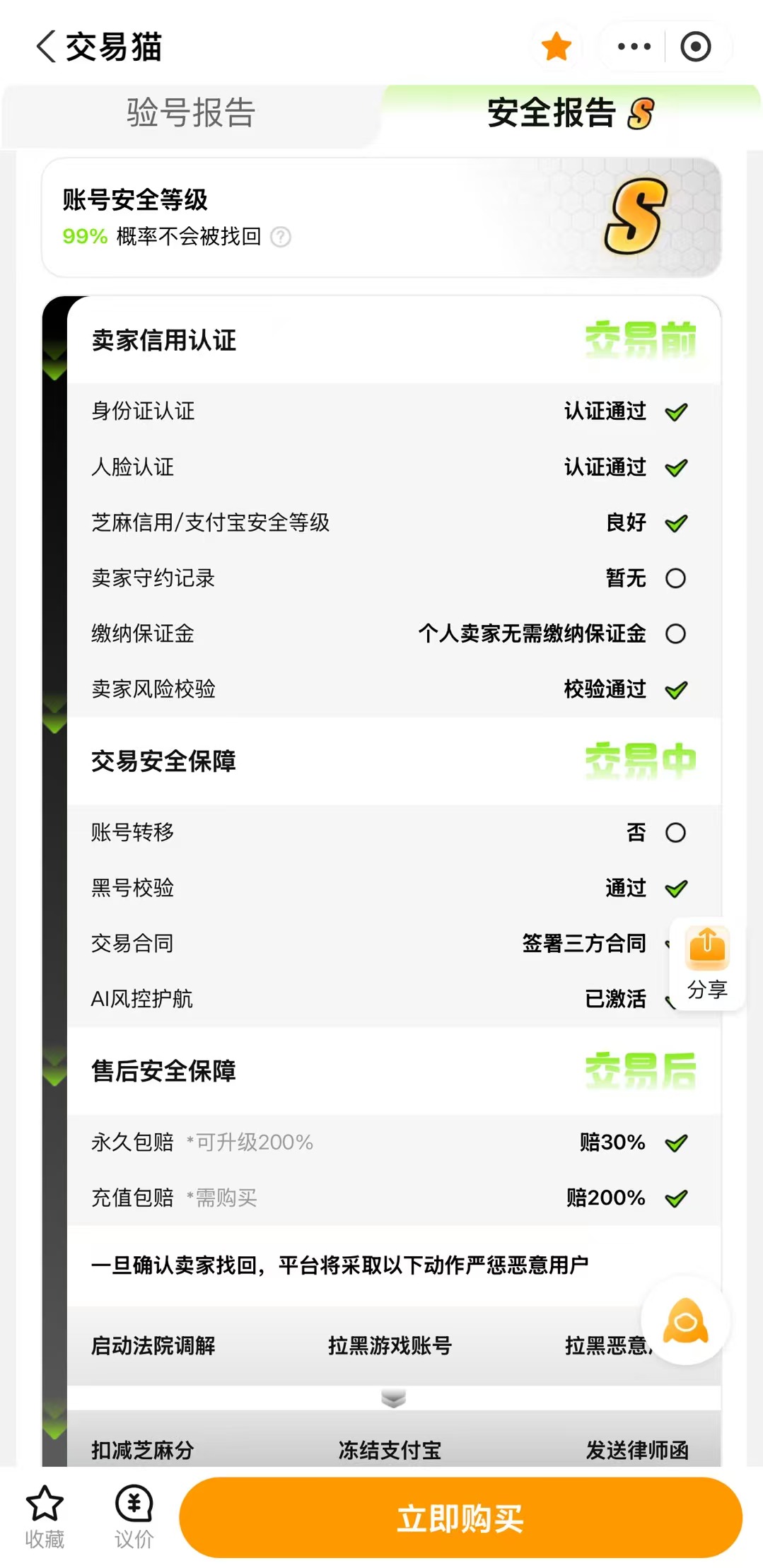Viewport: 763px width, 1568px height.
Task: Open the help icon beside 概率不会被找回
Action: pos(281,237)
